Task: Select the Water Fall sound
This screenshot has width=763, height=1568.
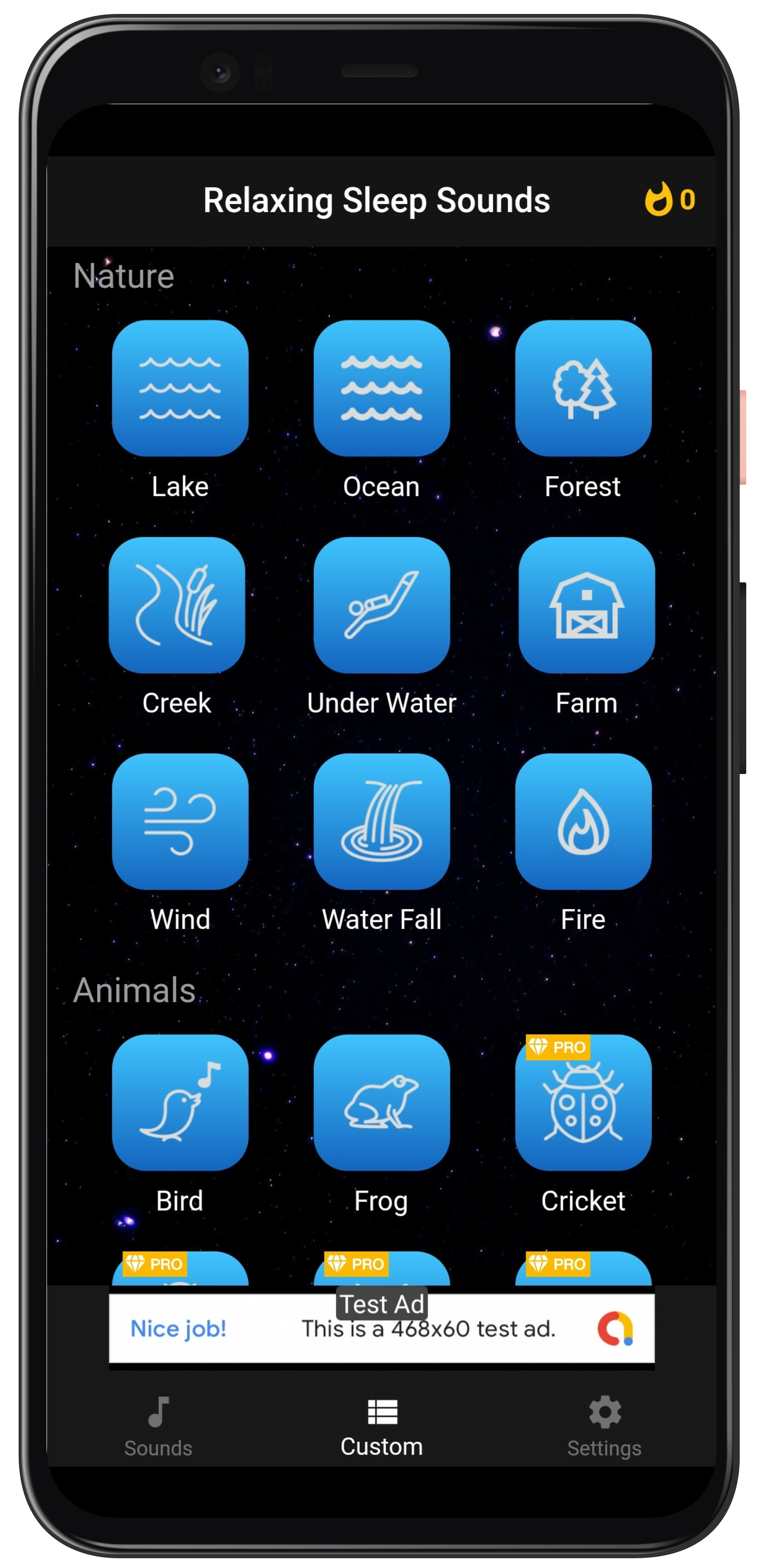Action: (x=382, y=822)
